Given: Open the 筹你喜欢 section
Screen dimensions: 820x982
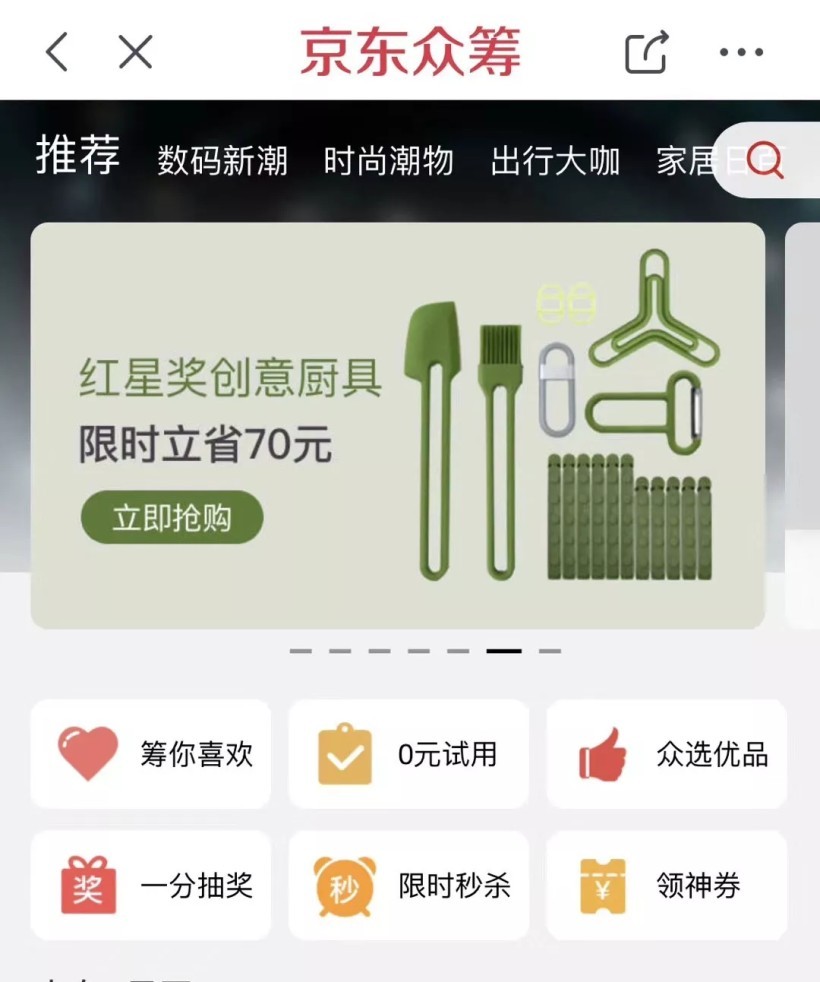Looking at the screenshot, I should [x=151, y=754].
